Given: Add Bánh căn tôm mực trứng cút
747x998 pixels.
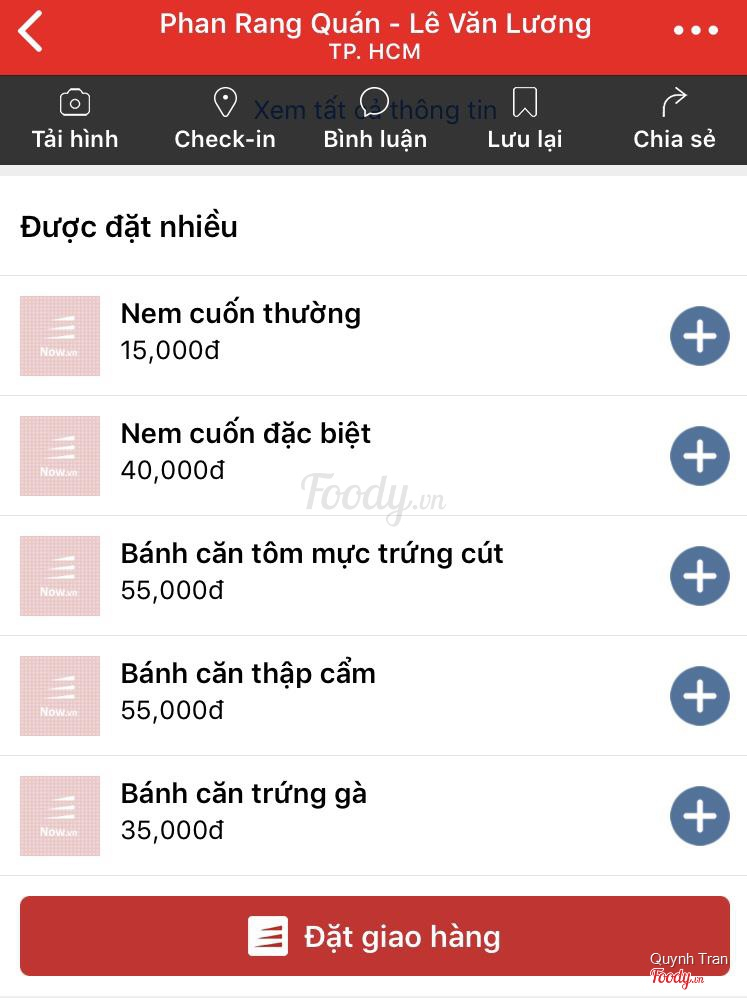Looking at the screenshot, I should [x=699, y=576].
